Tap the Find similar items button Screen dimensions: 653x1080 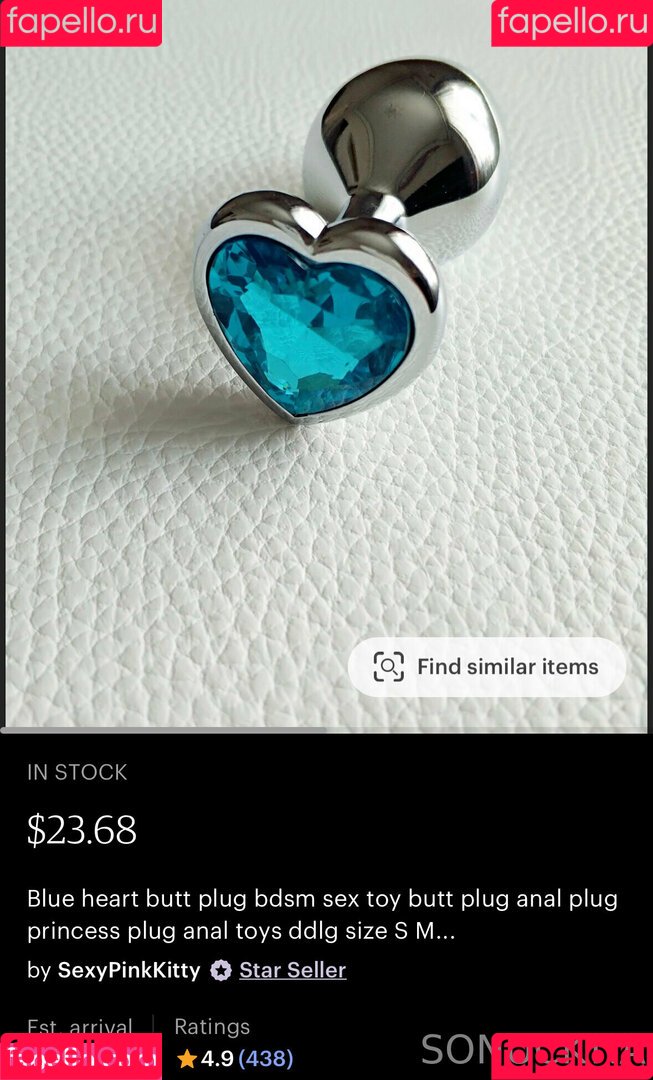click(487, 667)
